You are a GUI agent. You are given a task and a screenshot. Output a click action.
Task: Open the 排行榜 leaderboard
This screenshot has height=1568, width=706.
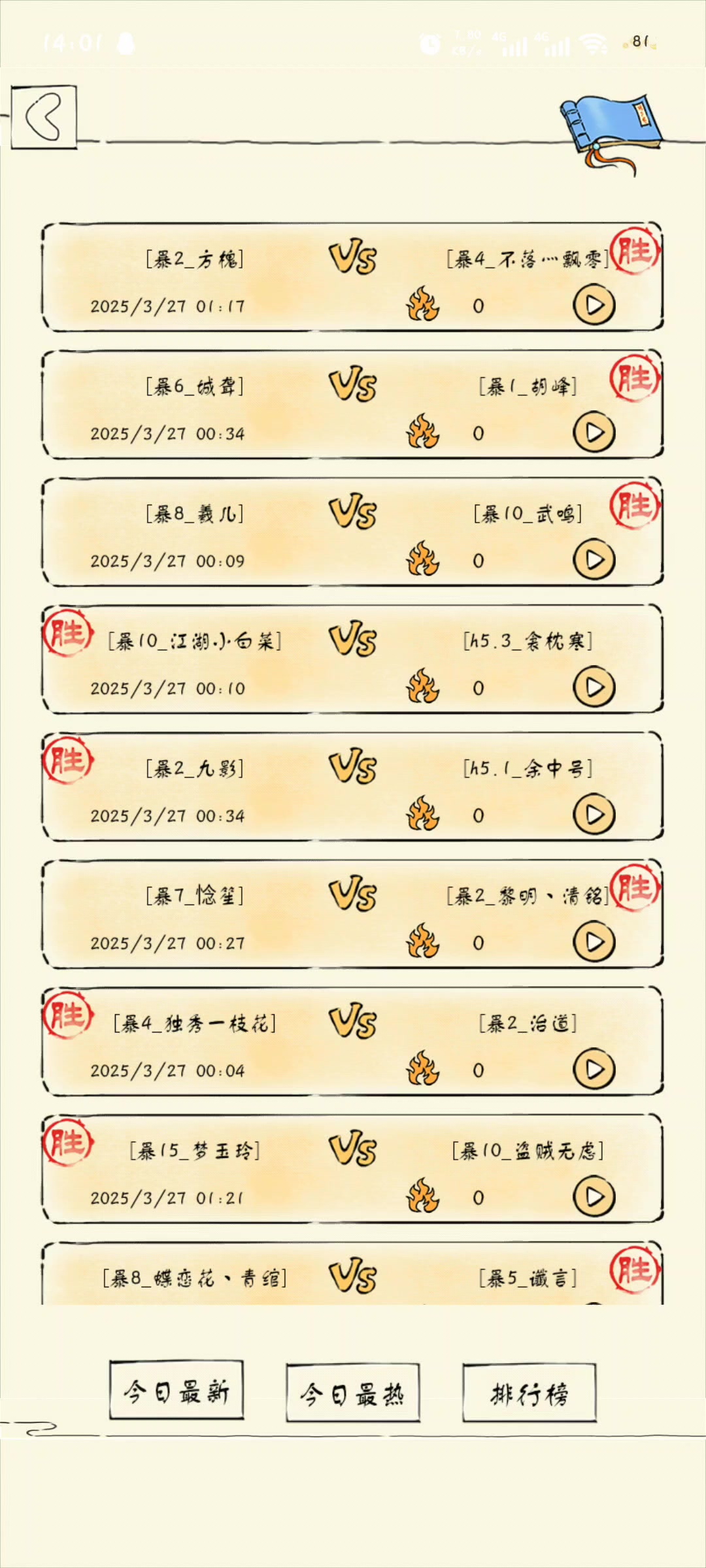(529, 1394)
